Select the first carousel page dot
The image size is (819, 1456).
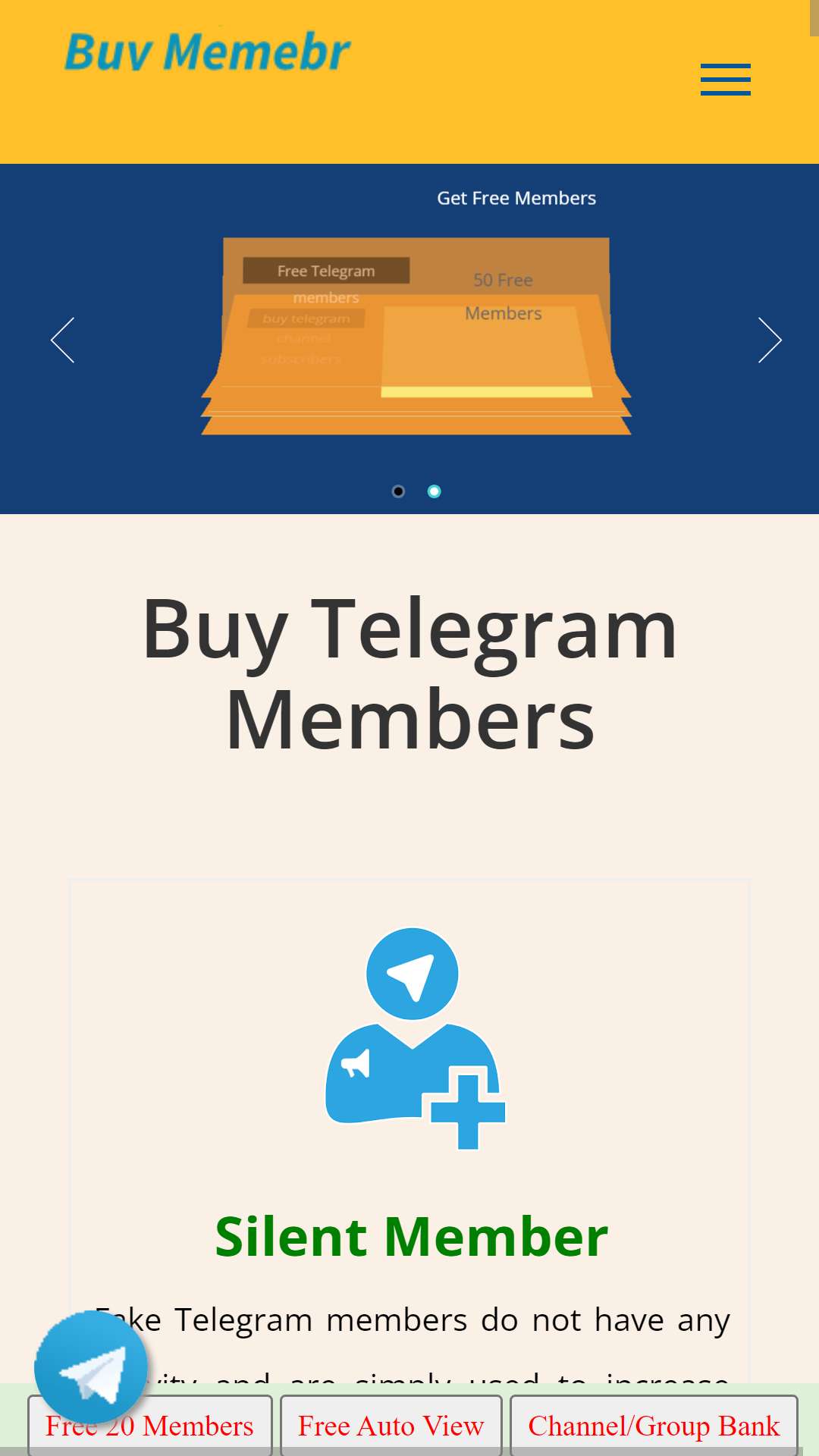tap(398, 491)
